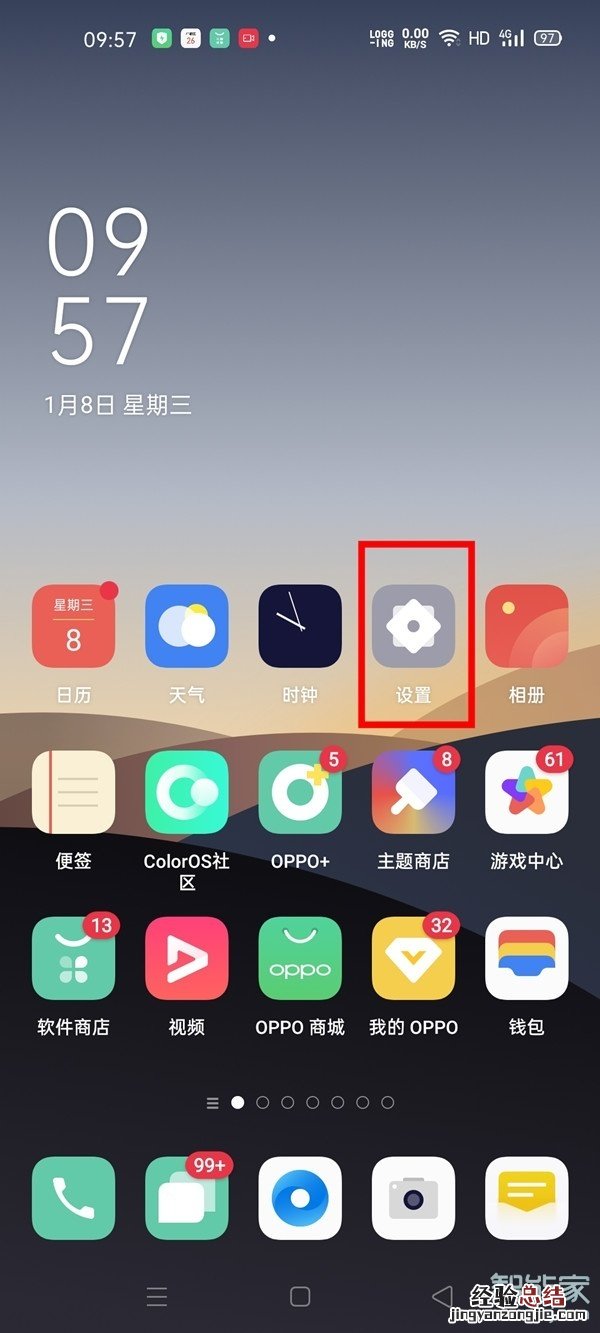Open the browser in the dock

300,1198
